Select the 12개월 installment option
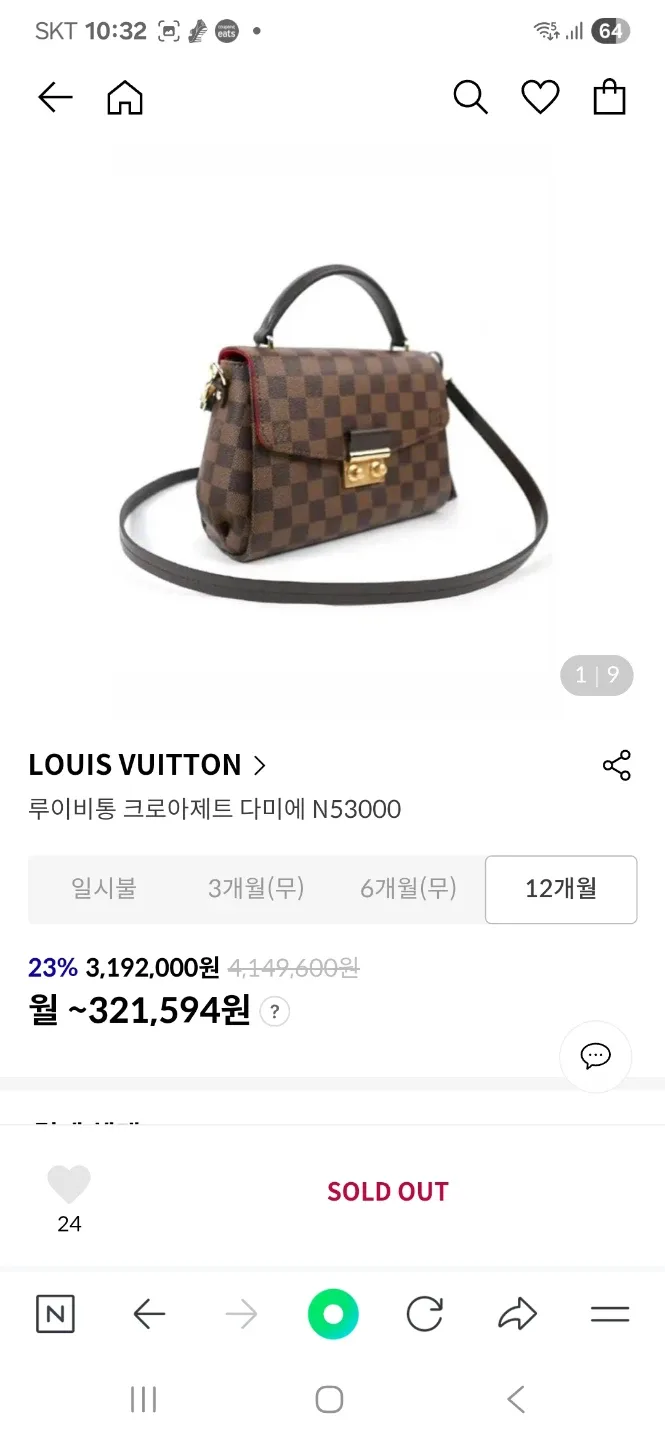665x1440 pixels. coord(560,889)
